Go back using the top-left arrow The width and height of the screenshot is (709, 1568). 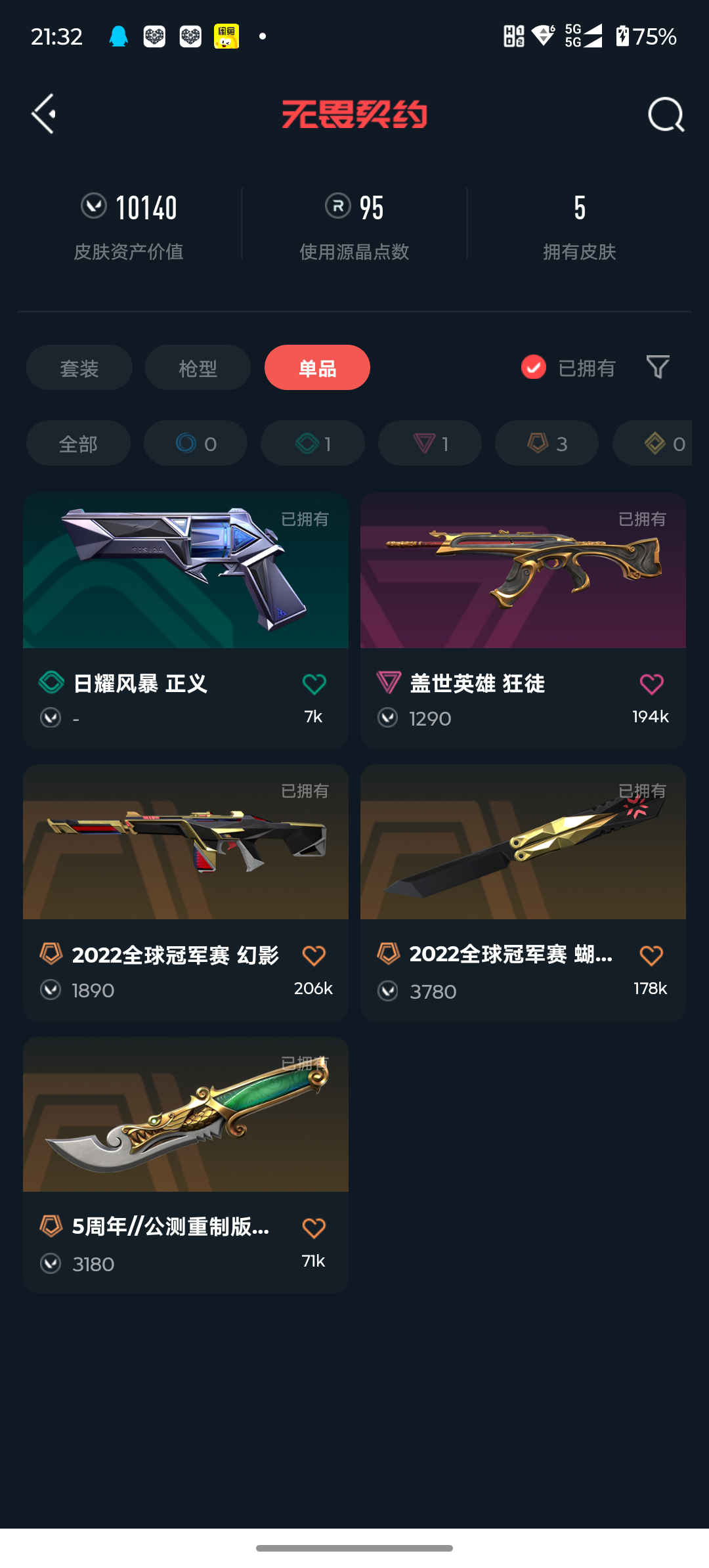point(43,114)
